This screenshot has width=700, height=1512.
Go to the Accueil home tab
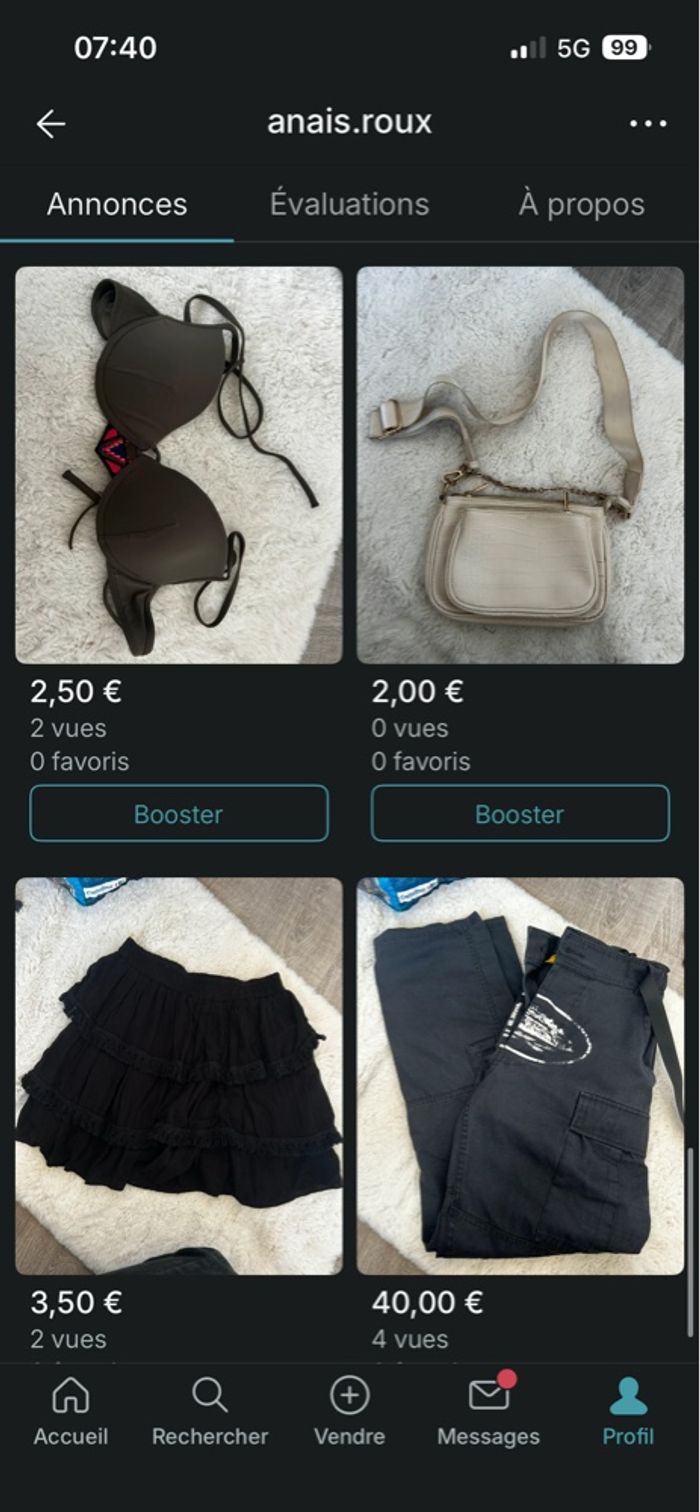click(70, 1410)
